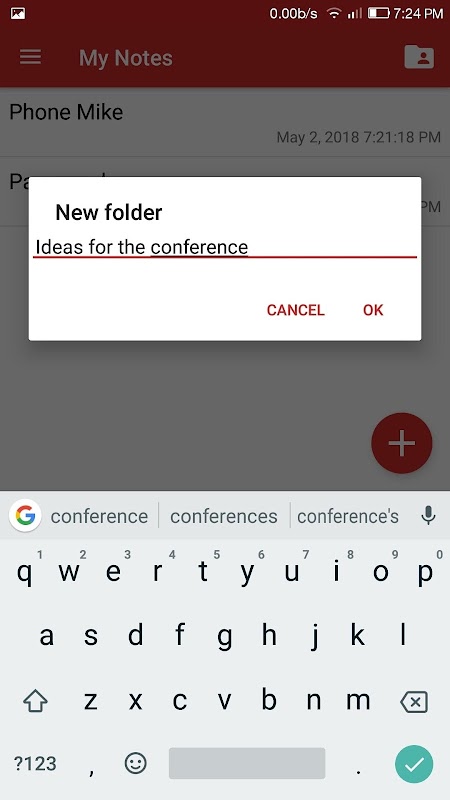The image size is (450, 800).
Task: Tap the folder name text field
Action: pos(225,247)
